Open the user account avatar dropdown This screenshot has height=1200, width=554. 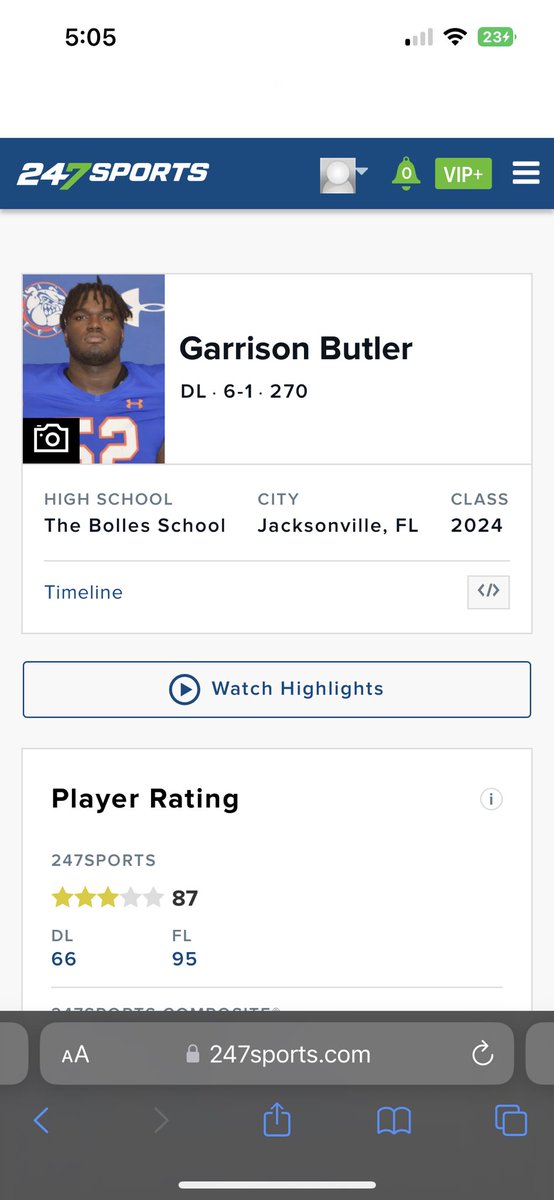(x=344, y=174)
